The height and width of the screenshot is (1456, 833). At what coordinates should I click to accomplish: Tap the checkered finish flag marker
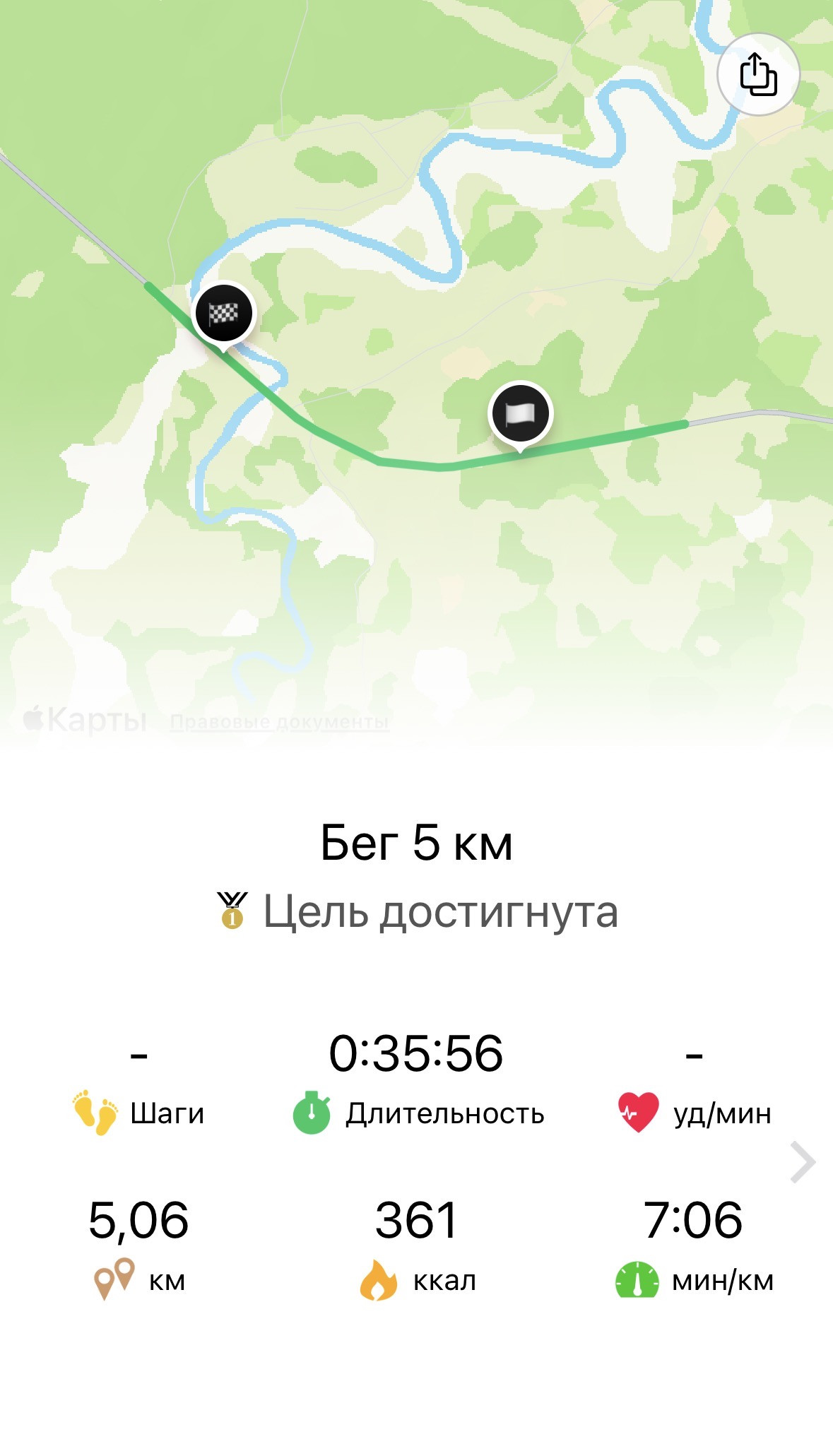point(224,314)
